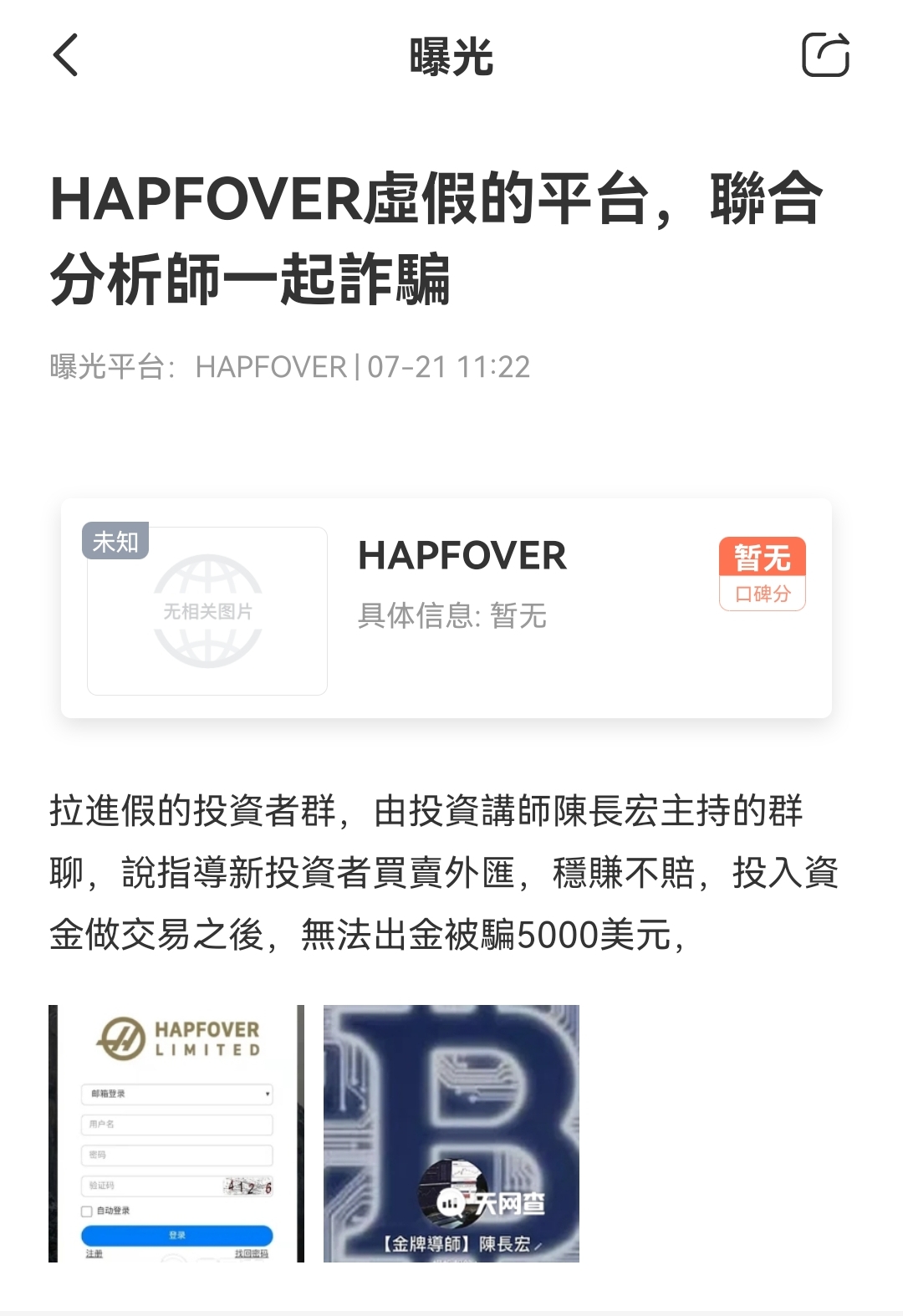
Task: View the HAPFOVER login screenshot image
Action: (x=176, y=1133)
